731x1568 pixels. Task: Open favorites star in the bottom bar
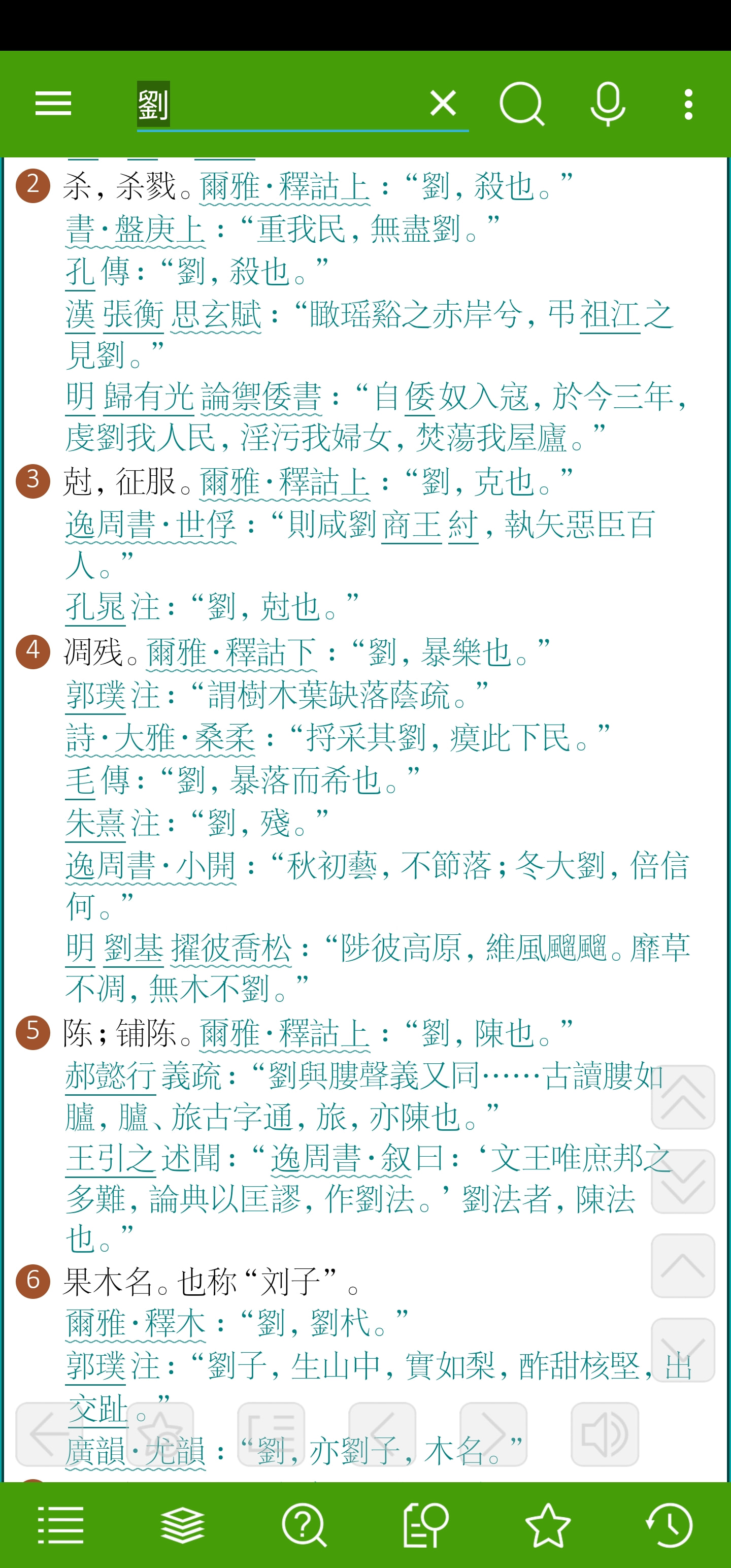coord(548,1525)
